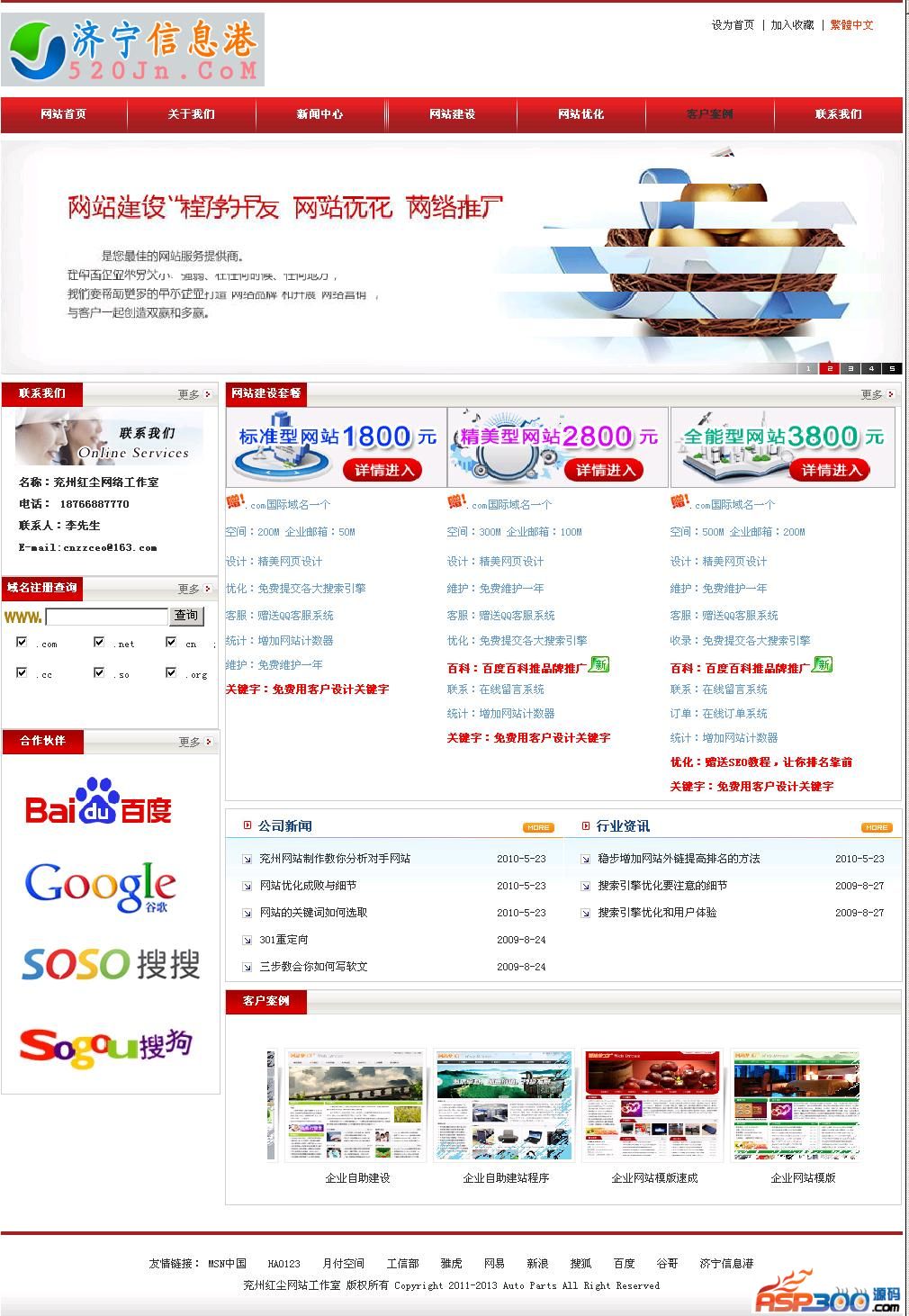Screen dimensions: 909x1316
Task: Jump to banner slide 5
Action: (x=892, y=368)
